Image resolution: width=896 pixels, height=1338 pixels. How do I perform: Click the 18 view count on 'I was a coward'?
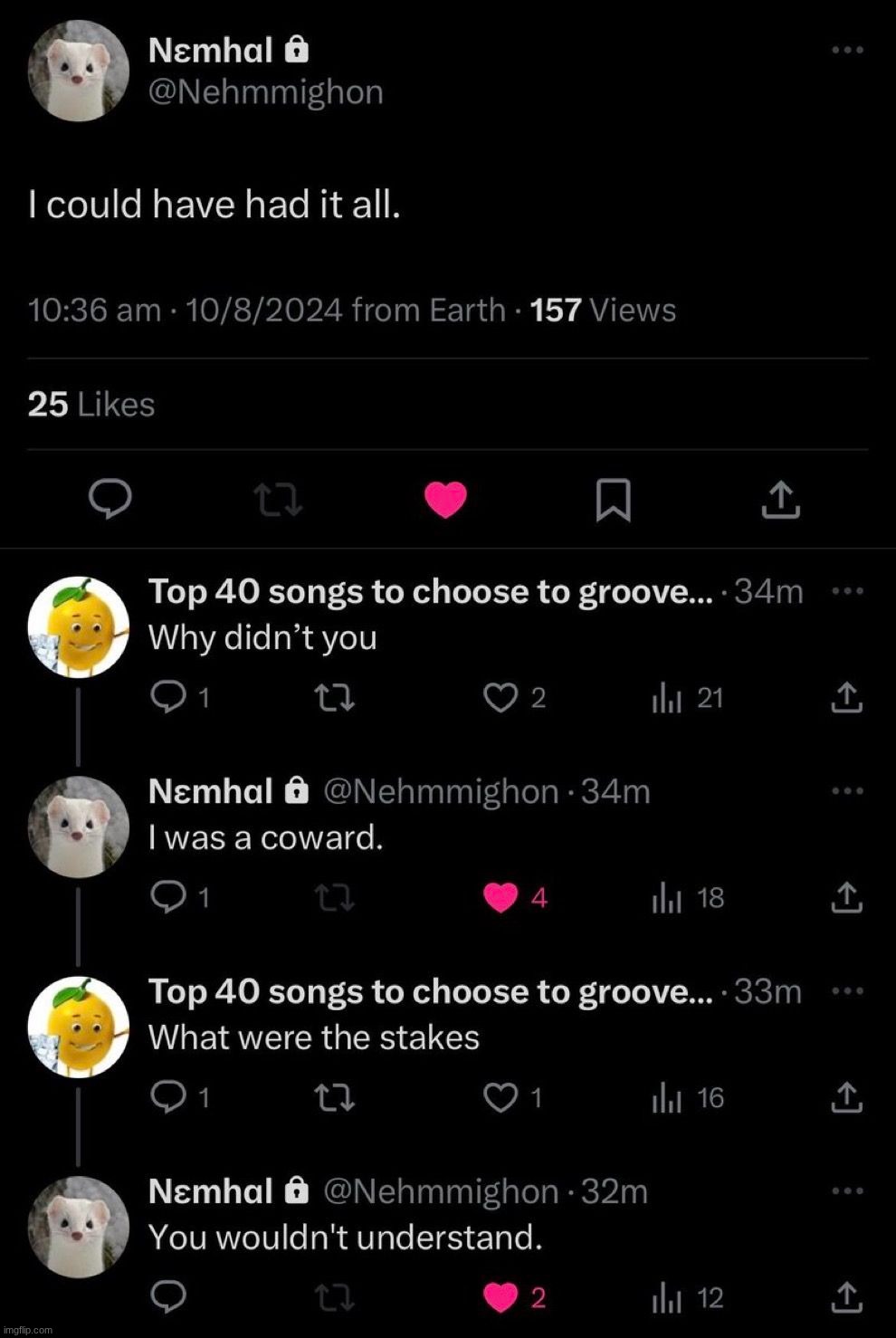point(710,898)
